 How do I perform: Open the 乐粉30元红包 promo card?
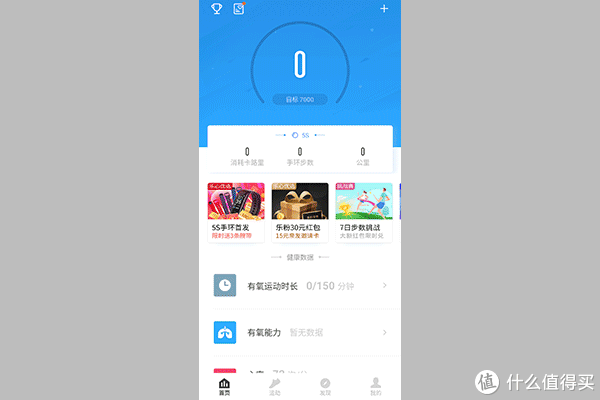[299, 213]
